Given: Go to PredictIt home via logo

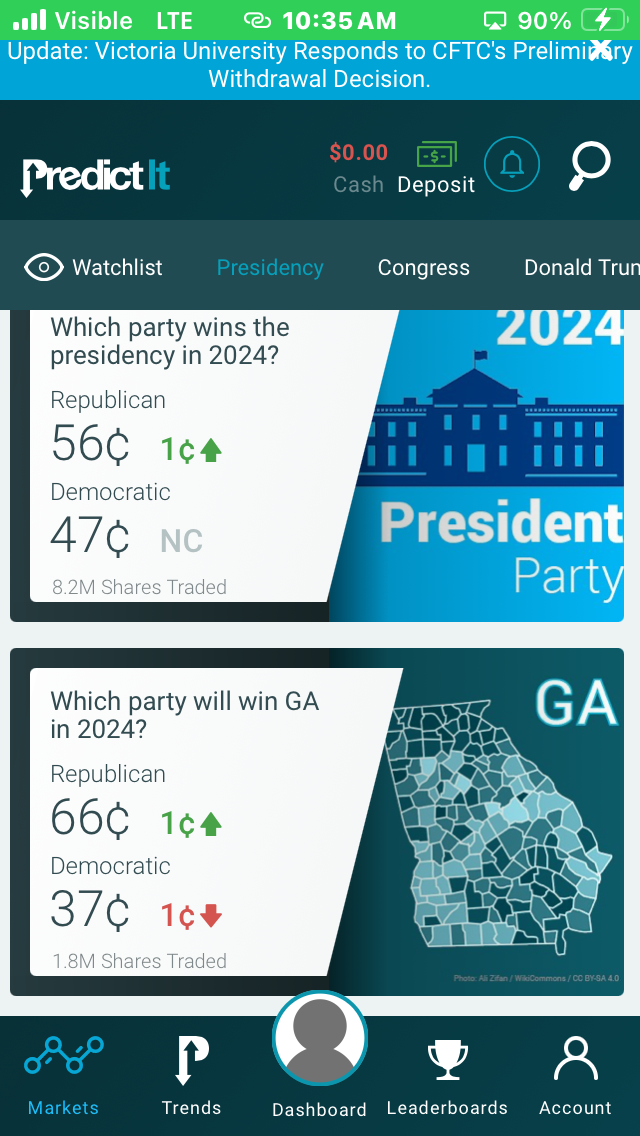Looking at the screenshot, I should tap(96, 176).
